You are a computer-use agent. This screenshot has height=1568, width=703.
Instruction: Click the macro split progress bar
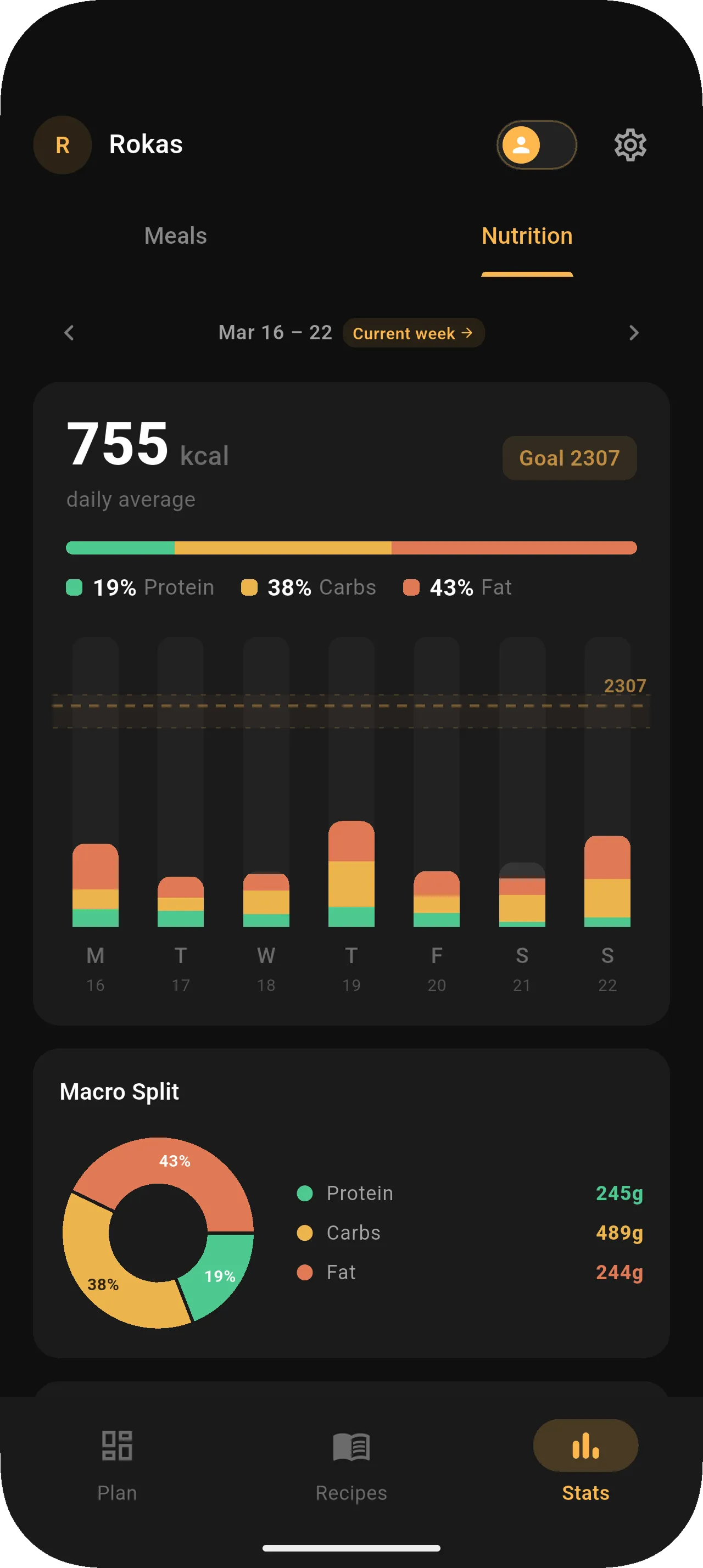pyautogui.click(x=351, y=548)
